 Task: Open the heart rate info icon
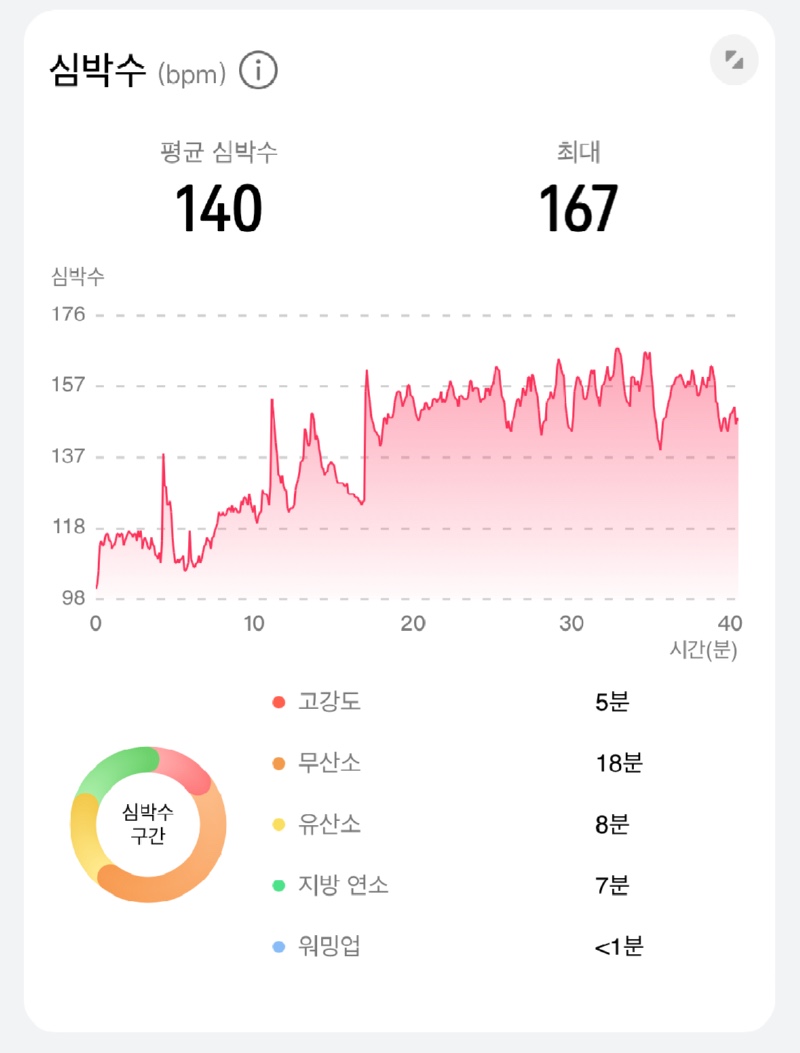(258, 72)
